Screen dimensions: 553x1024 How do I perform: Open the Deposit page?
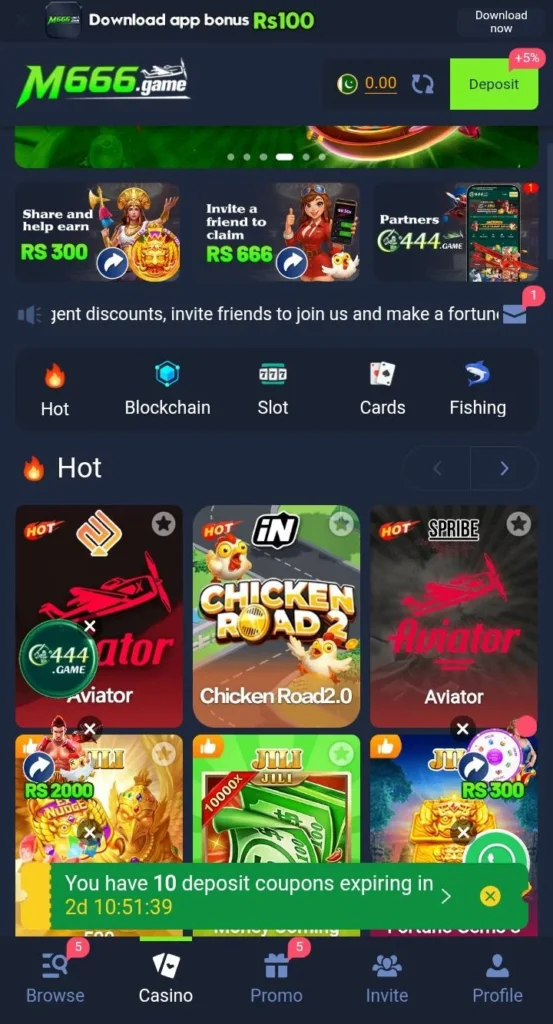494,84
